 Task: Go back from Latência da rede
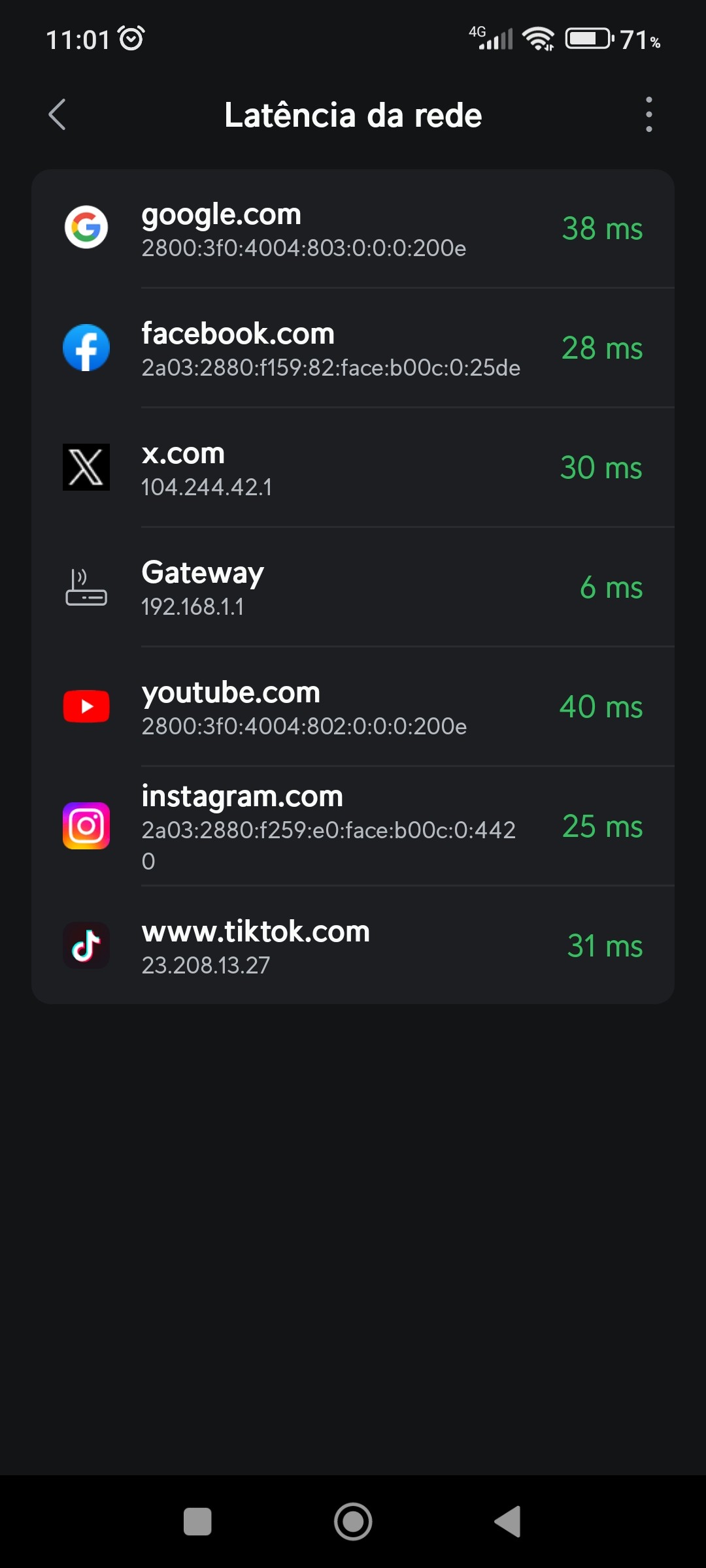point(58,115)
